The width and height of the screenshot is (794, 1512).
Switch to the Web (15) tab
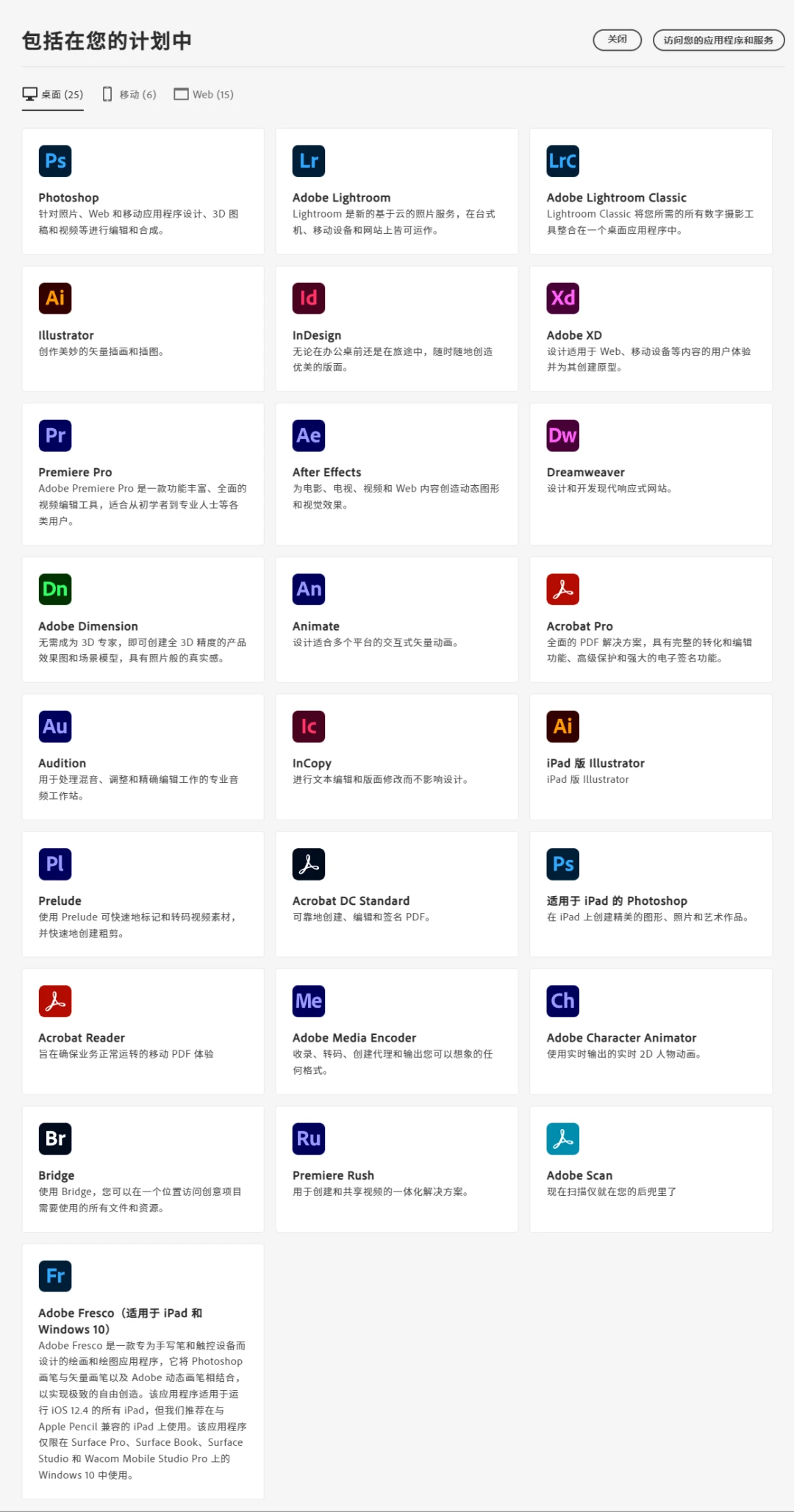(204, 94)
